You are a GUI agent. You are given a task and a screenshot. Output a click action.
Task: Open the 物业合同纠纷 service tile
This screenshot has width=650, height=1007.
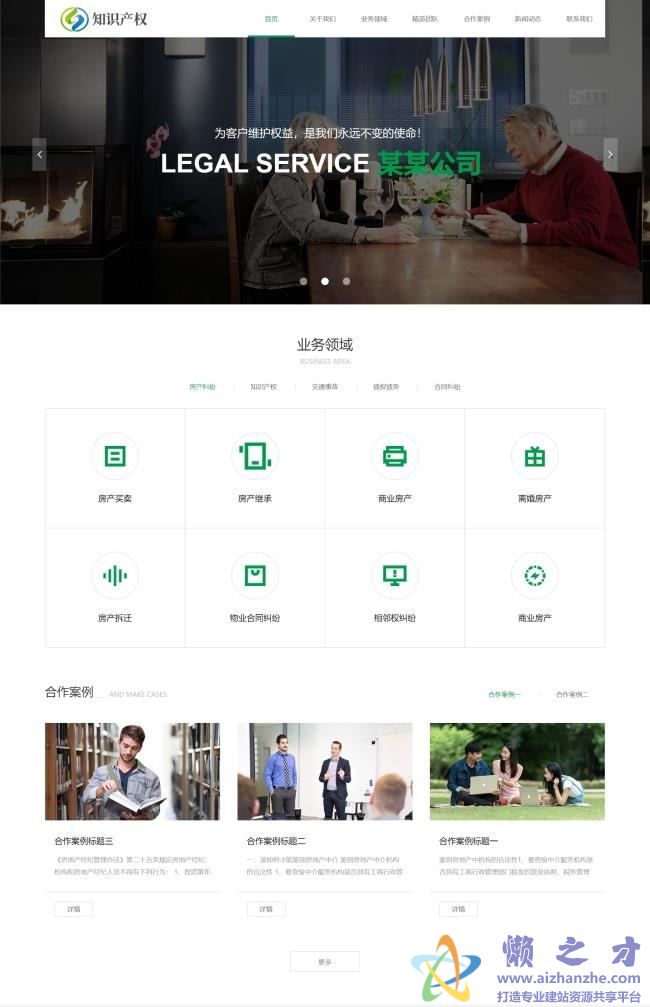255,588
